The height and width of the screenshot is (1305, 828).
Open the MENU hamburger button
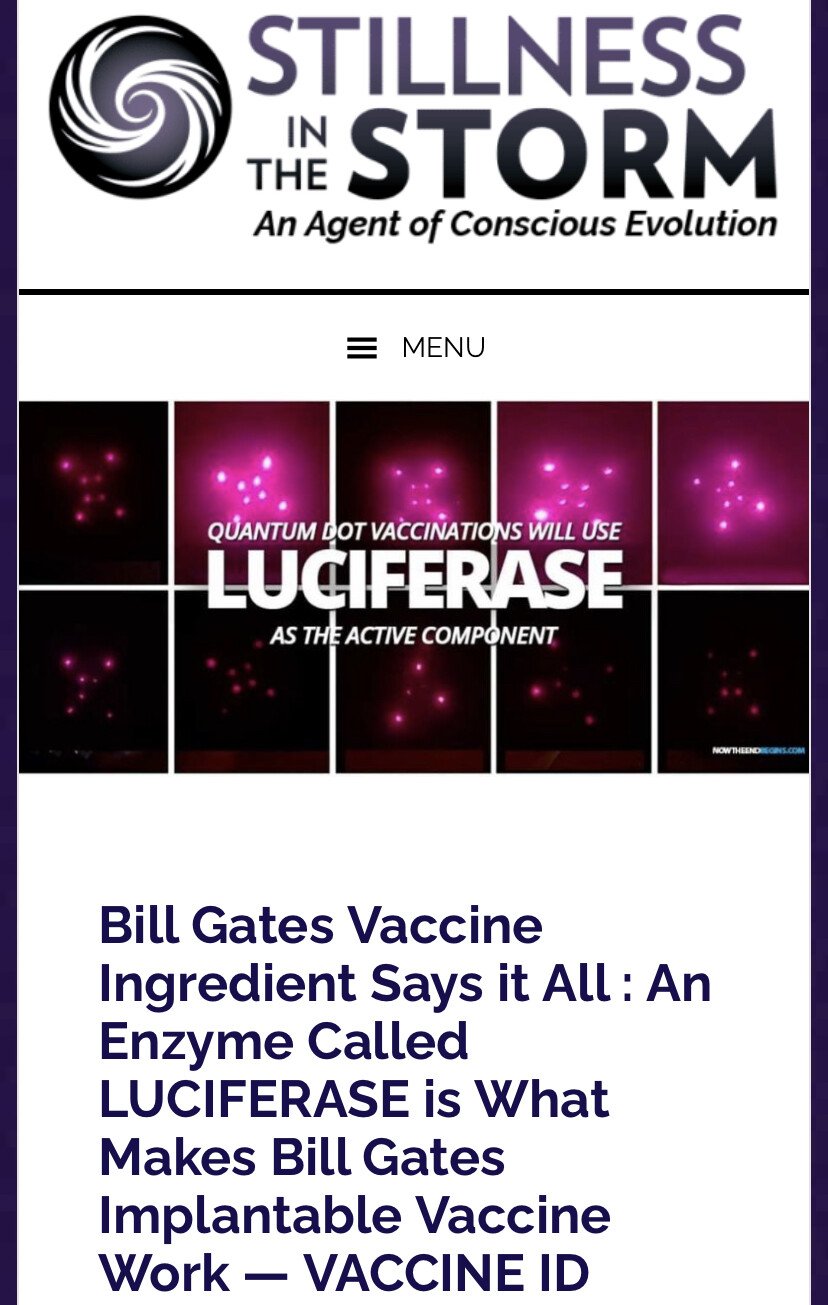click(x=415, y=348)
